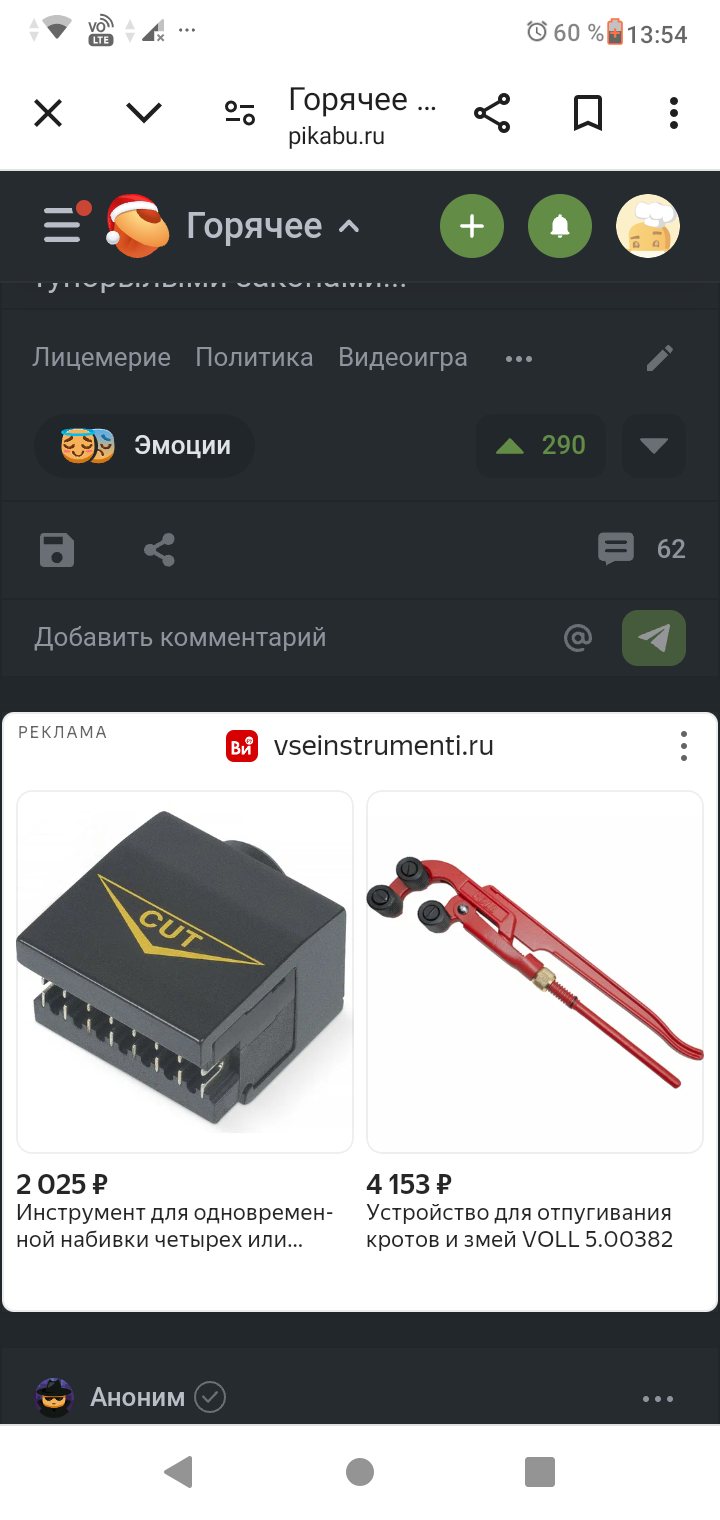Minimize the custom tab with down chevron
This screenshot has height=1520, width=720.
(144, 113)
